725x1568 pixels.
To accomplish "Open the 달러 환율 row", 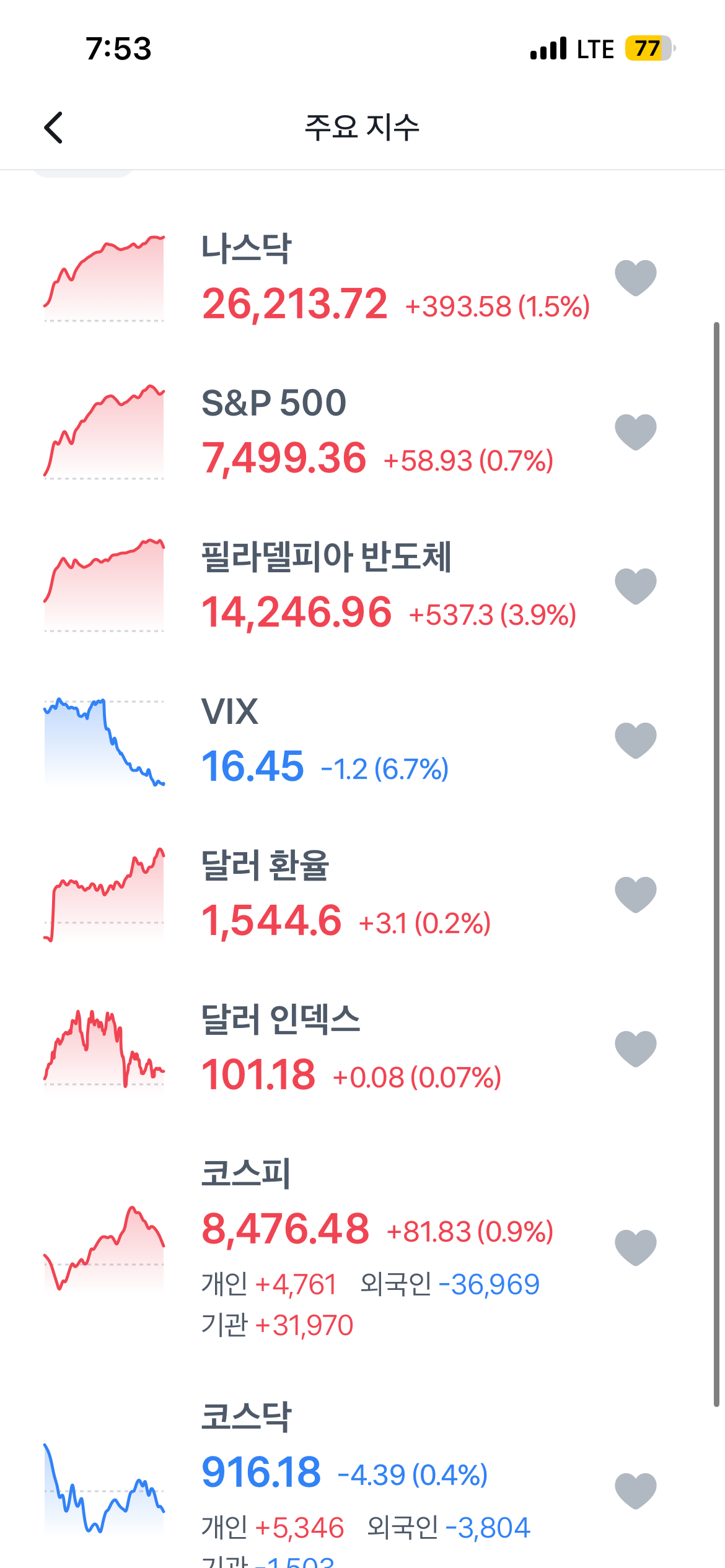I will pyautogui.click(x=362, y=894).
